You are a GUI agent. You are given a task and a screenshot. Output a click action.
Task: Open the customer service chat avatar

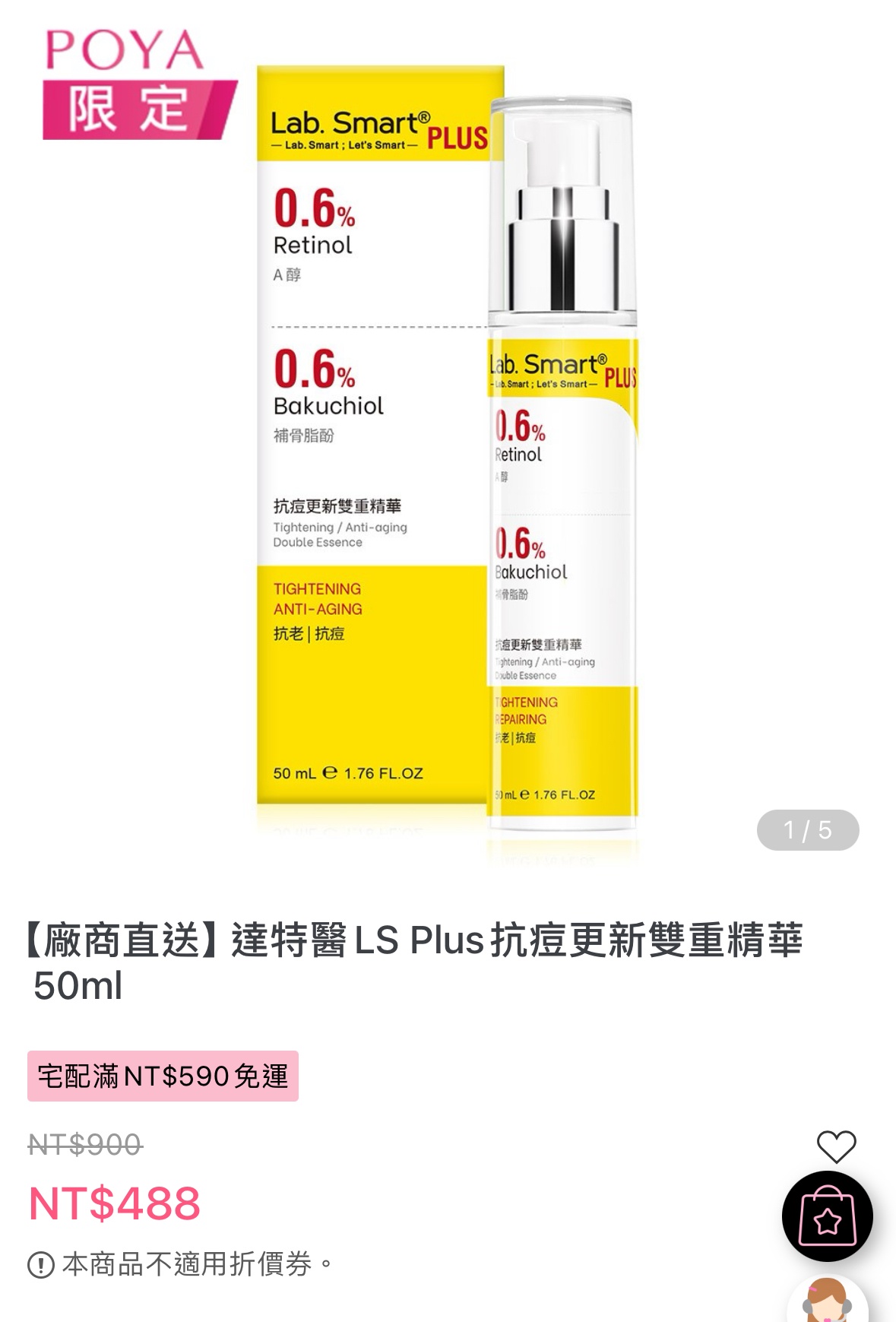coord(827,1301)
